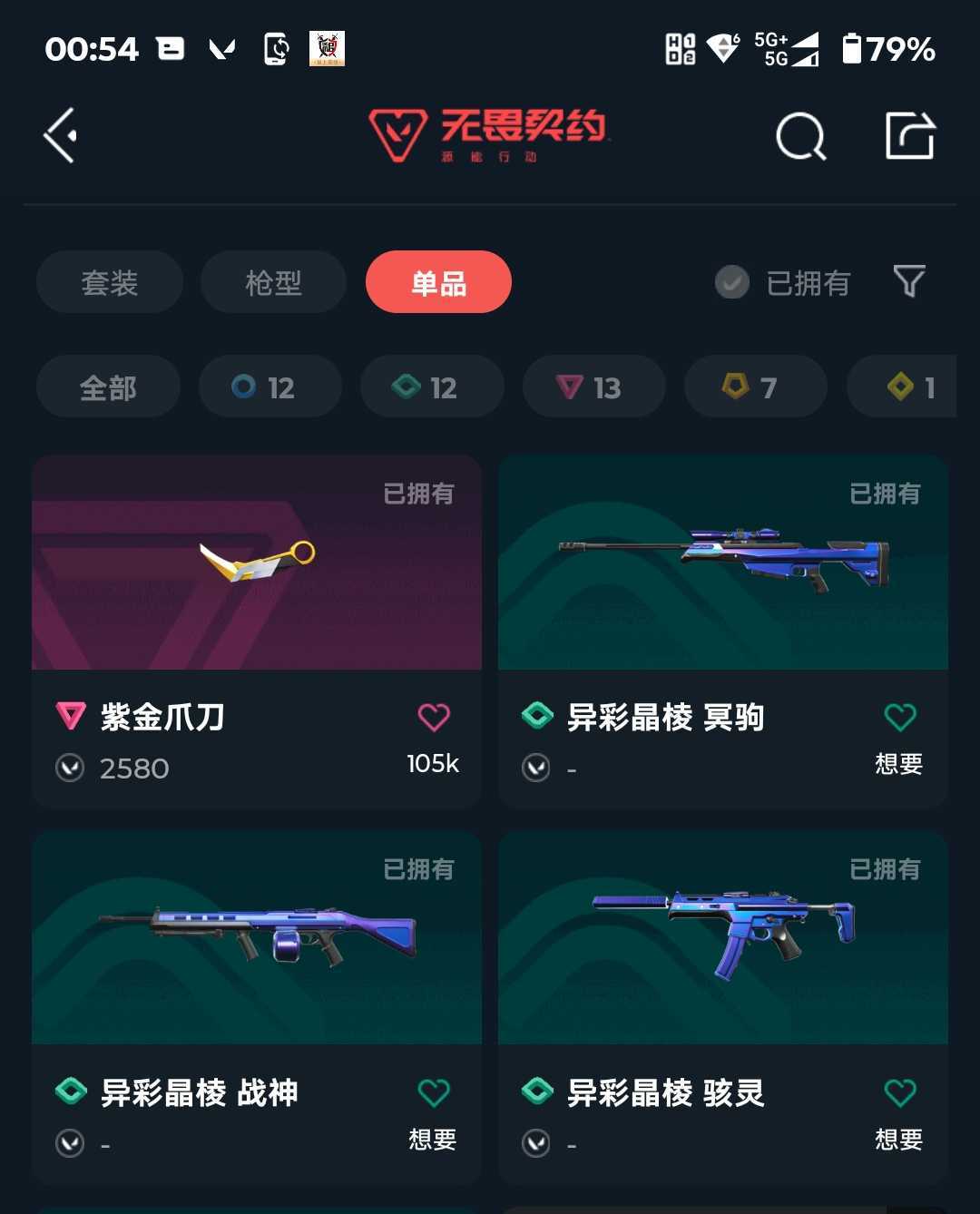Like the 紫金爪刀 skin
Viewport: 980px width, 1214px height.
[434, 717]
